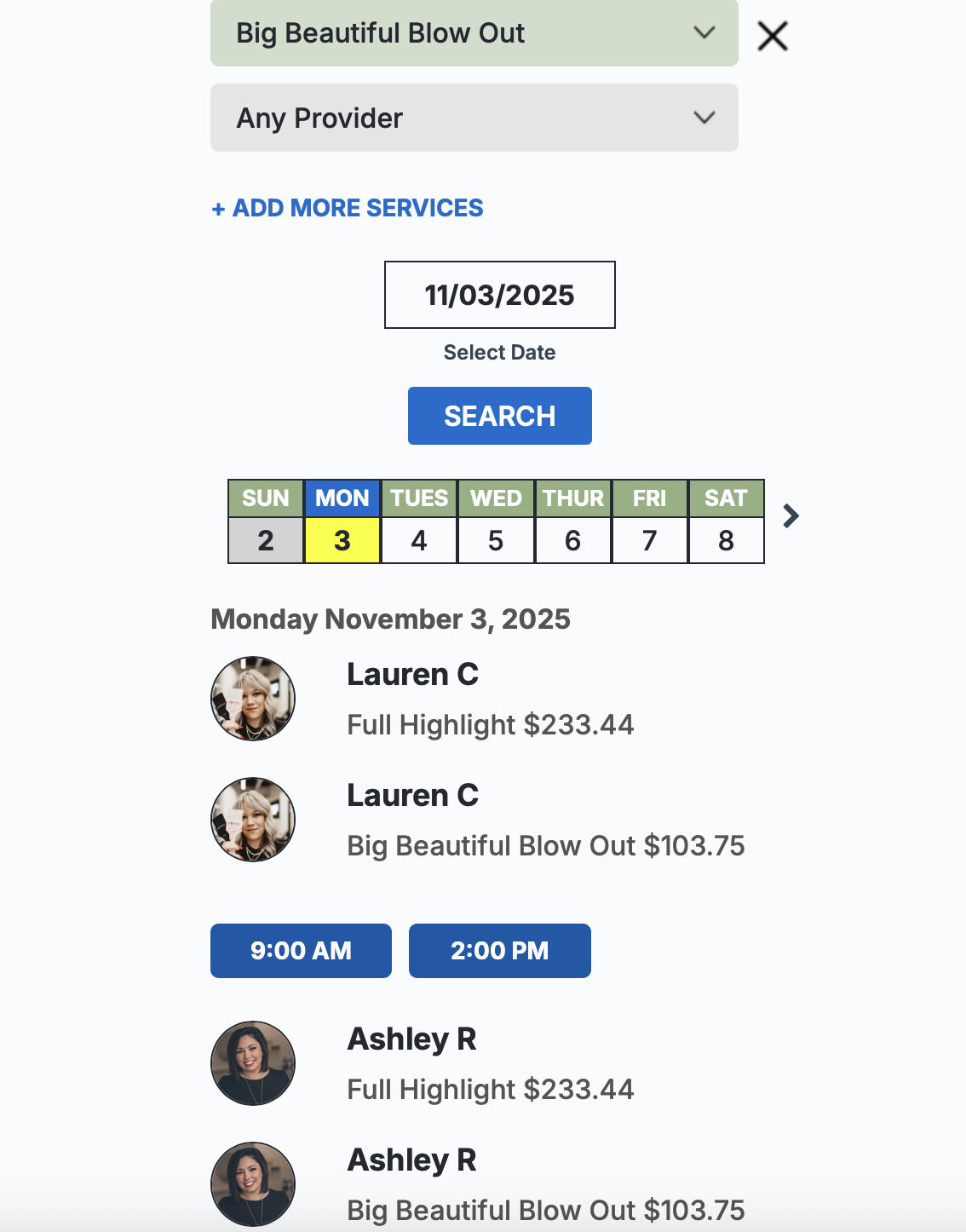This screenshot has width=966, height=1232.
Task: Tap the Search button
Action: (499, 416)
